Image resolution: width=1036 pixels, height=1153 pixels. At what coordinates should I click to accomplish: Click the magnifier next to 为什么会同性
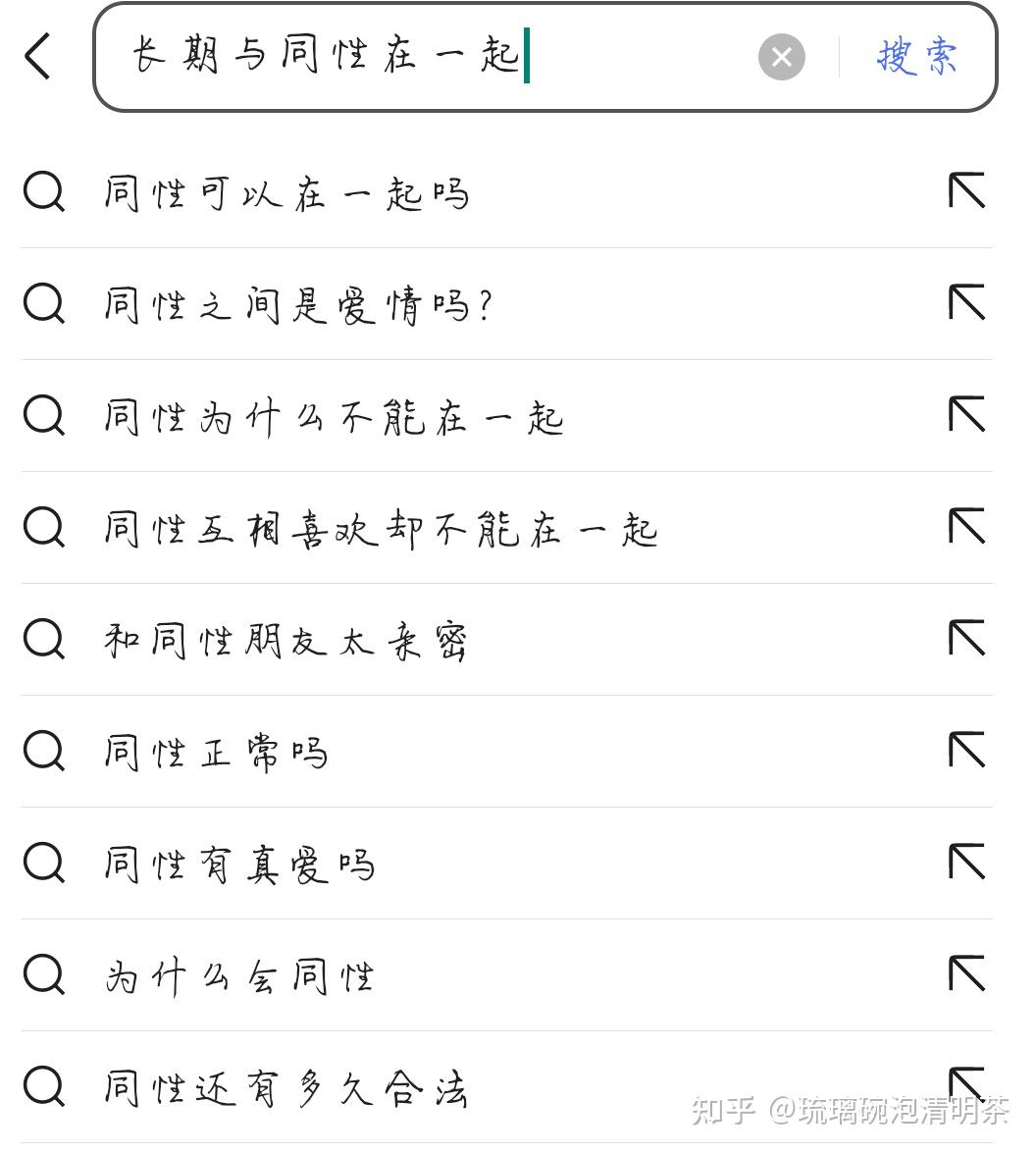(42, 975)
